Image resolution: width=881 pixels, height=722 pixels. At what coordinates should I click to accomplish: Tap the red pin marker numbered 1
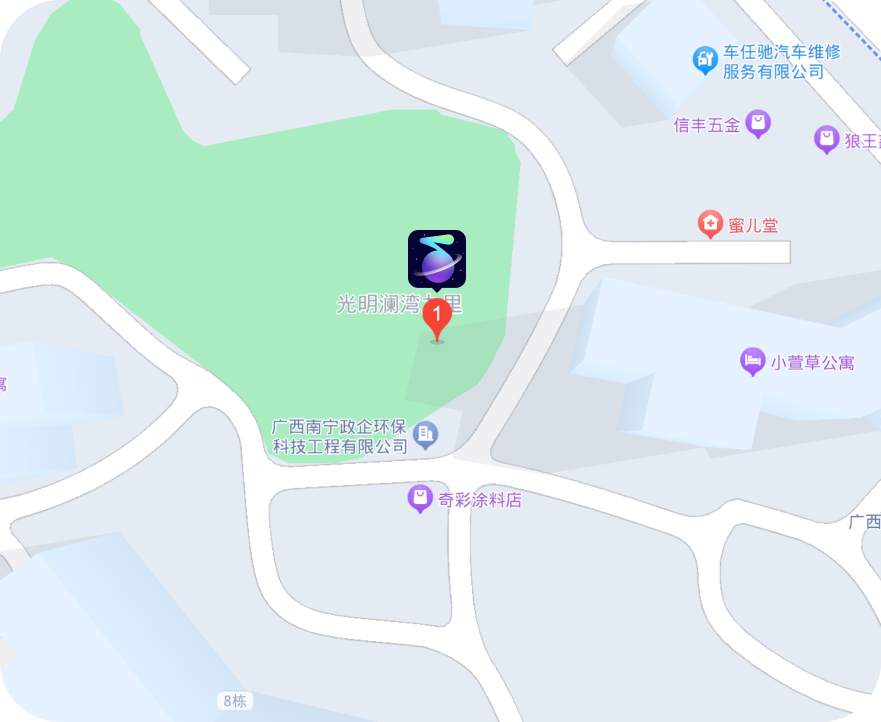pos(437,318)
